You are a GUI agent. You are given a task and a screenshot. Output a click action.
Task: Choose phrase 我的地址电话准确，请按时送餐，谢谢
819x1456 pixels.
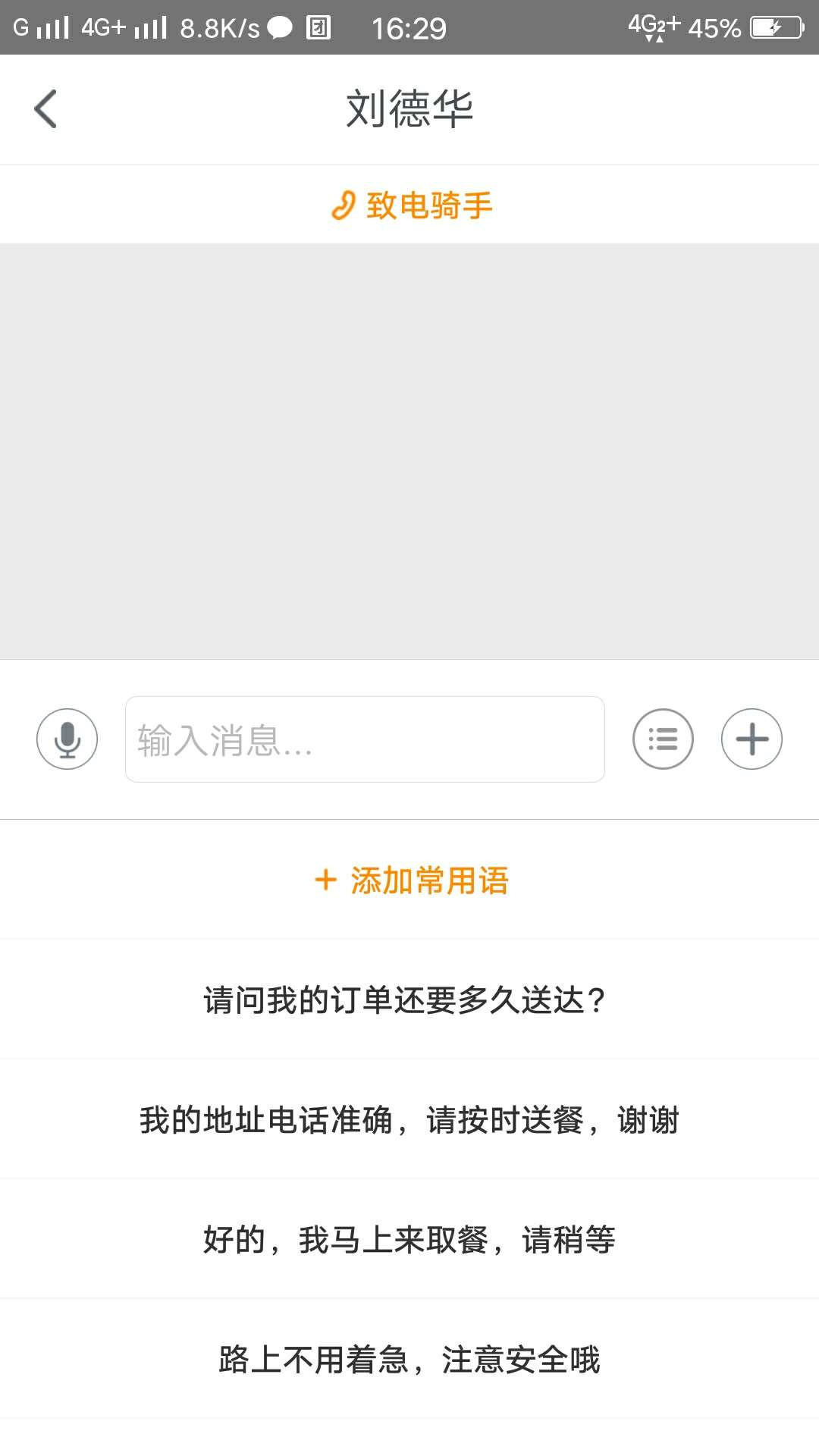[409, 1119]
